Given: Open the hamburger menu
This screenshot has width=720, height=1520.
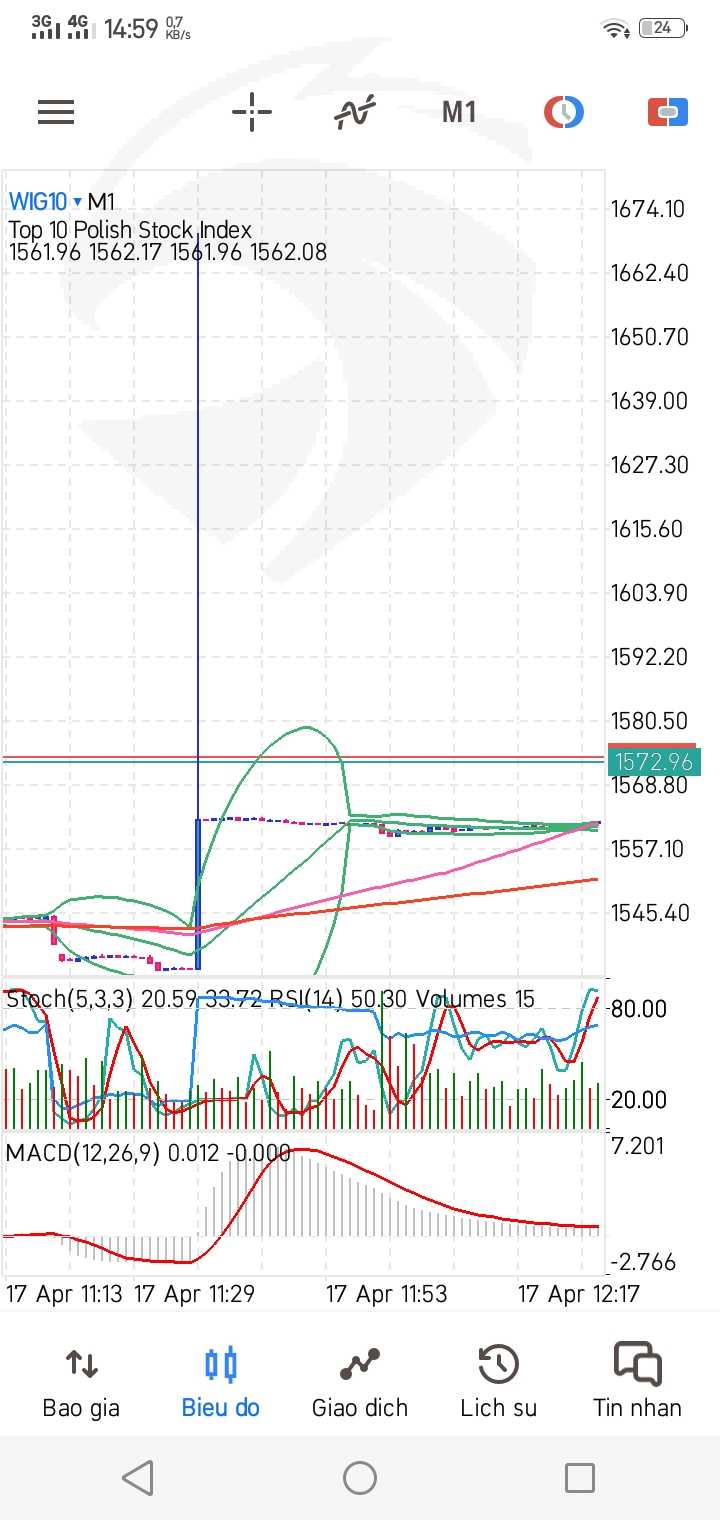Looking at the screenshot, I should [x=56, y=112].
